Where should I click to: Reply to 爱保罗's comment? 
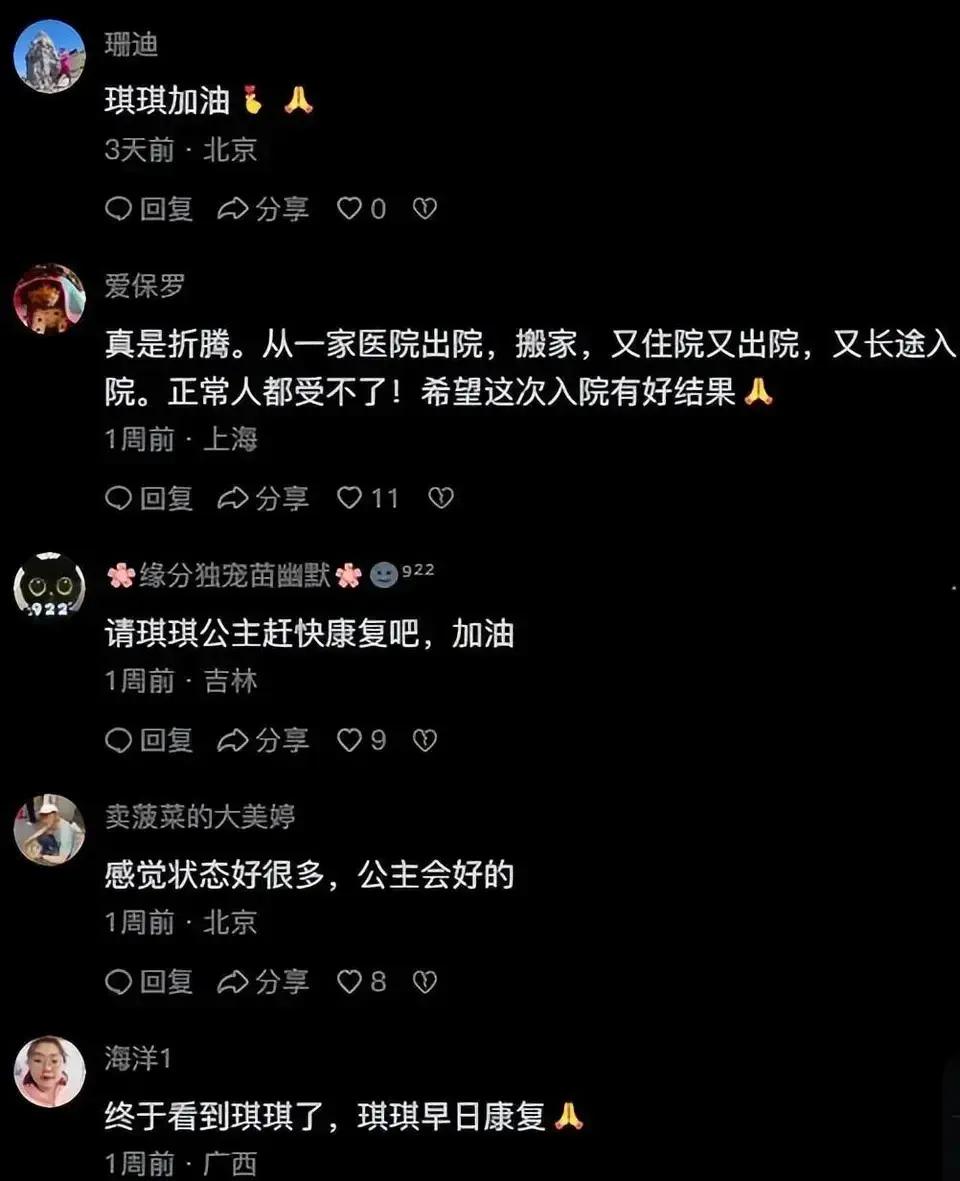pyautogui.click(x=149, y=497)
